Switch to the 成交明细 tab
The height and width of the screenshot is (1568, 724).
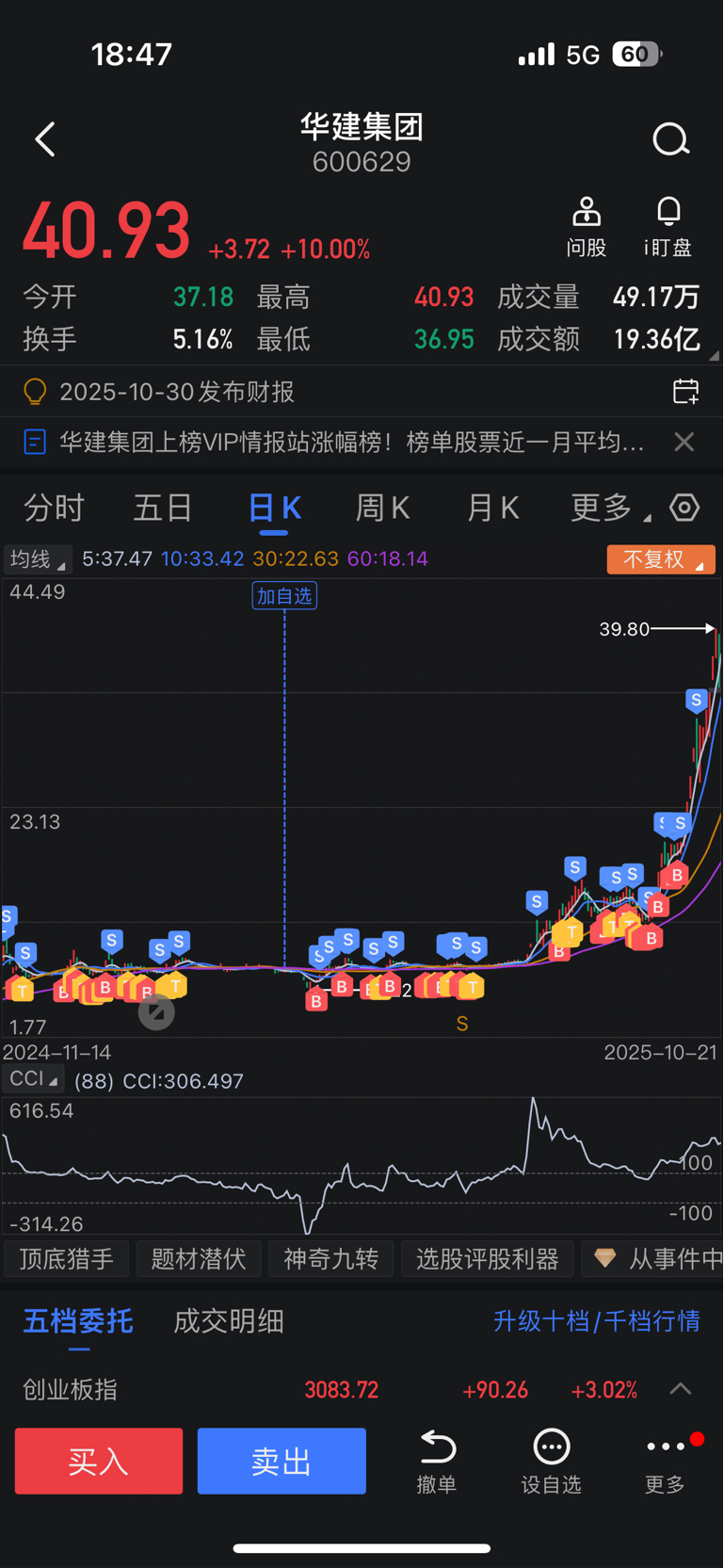[x=228, y=1321]
